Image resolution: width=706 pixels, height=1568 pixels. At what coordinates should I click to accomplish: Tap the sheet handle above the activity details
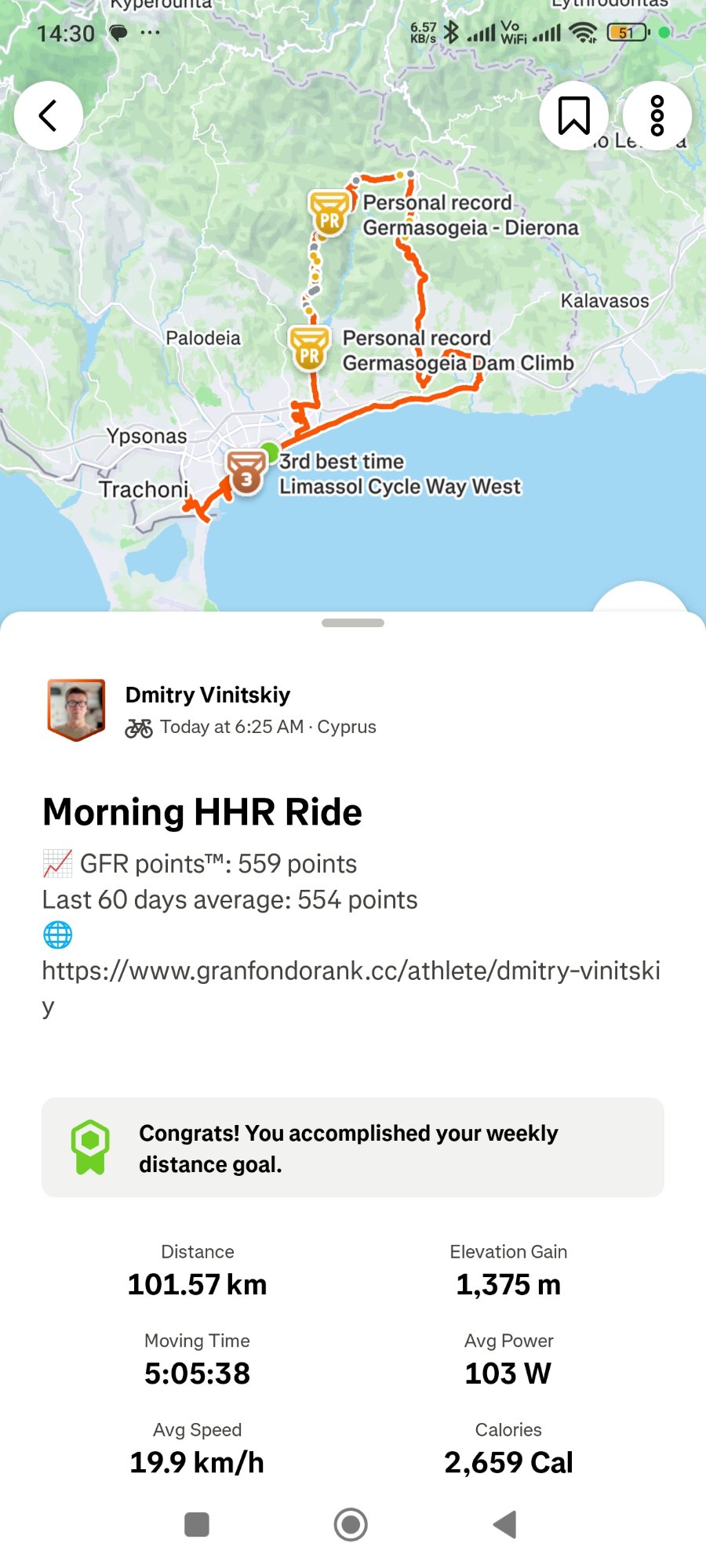(353, 623)
